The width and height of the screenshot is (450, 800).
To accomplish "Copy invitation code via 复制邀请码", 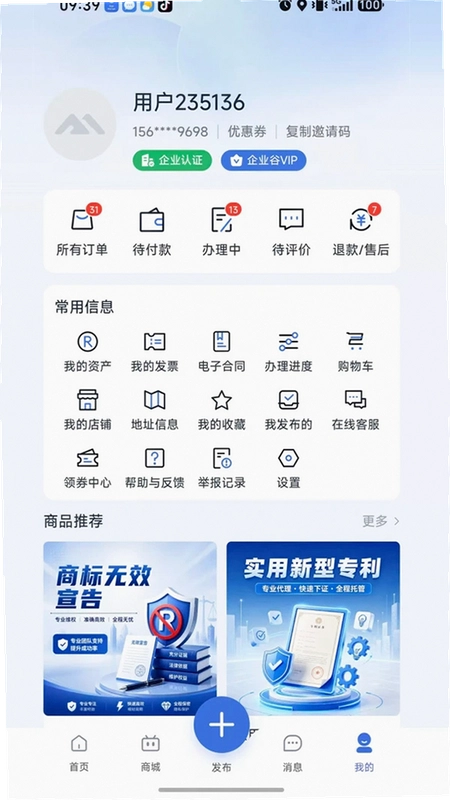I will click(318, 132).
